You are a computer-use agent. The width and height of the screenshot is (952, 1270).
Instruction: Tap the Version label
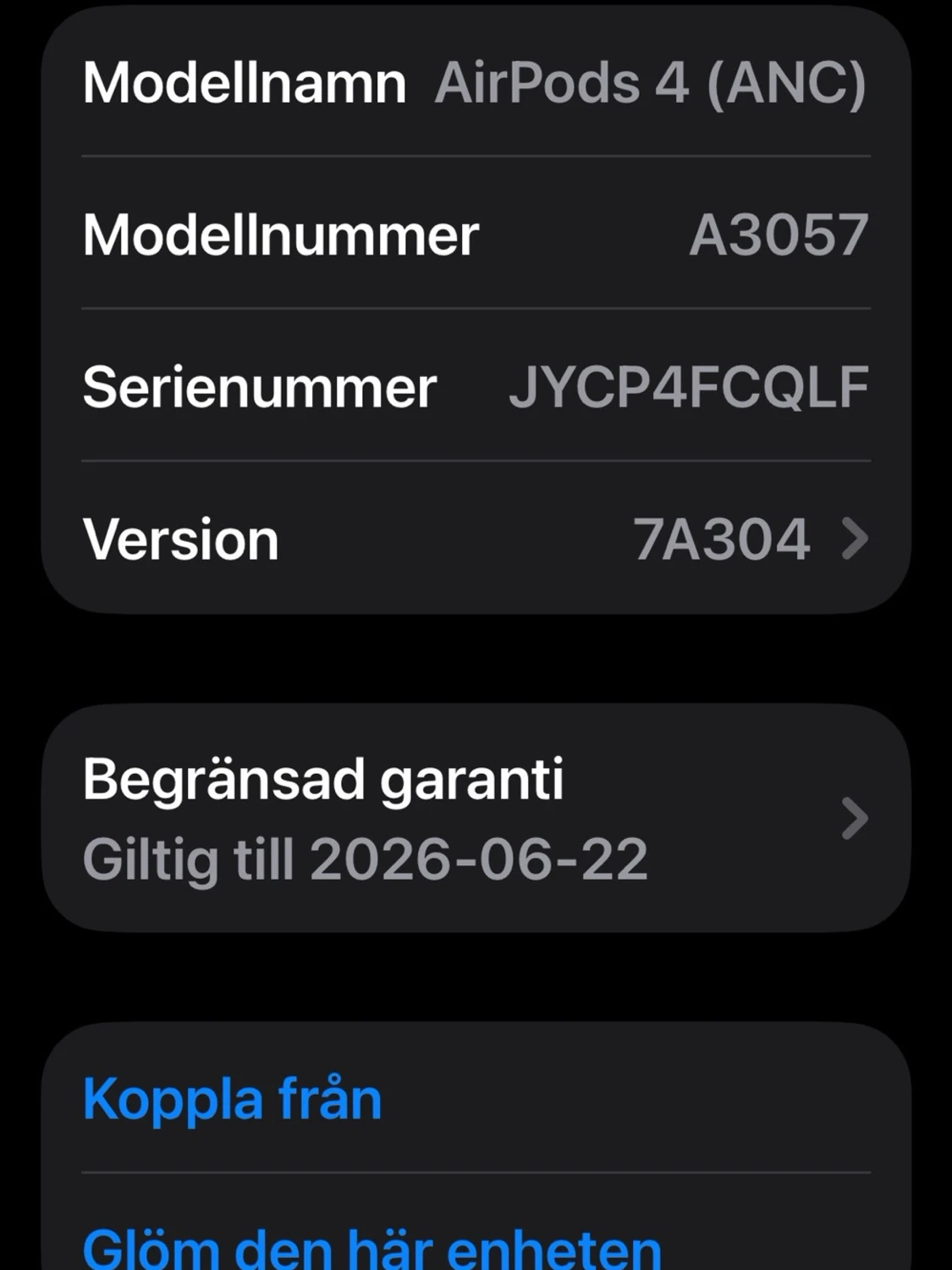point(180,538)
